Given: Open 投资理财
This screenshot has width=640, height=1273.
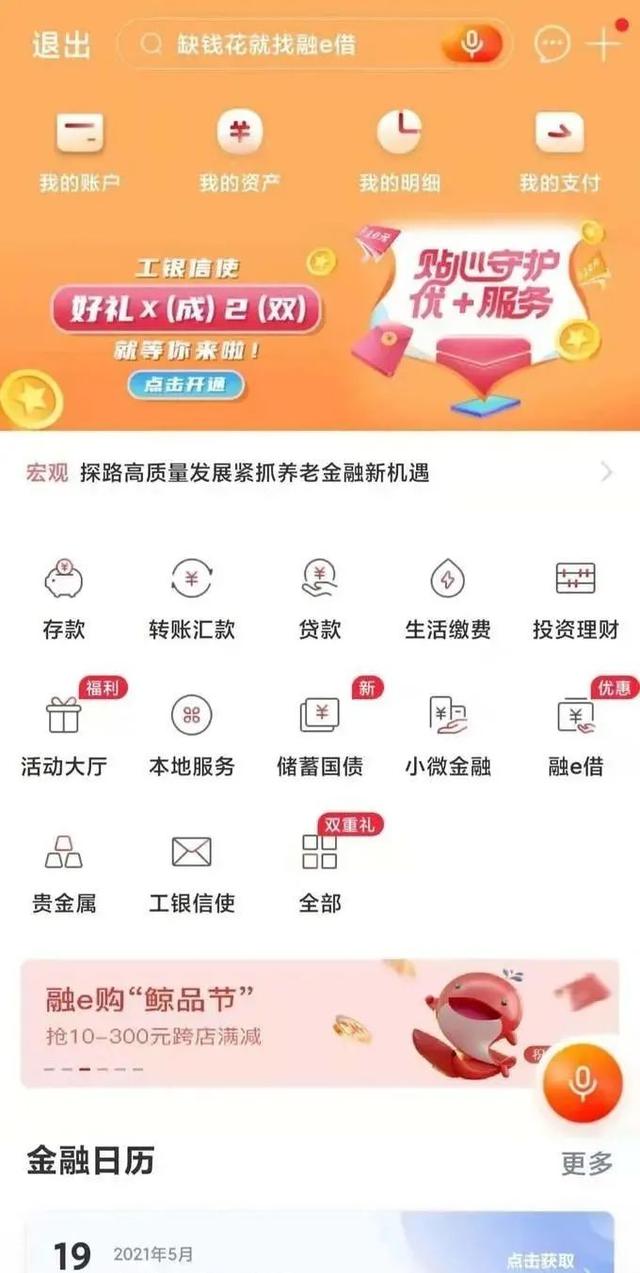Looking at the screenshot, I should pos(576,600).
